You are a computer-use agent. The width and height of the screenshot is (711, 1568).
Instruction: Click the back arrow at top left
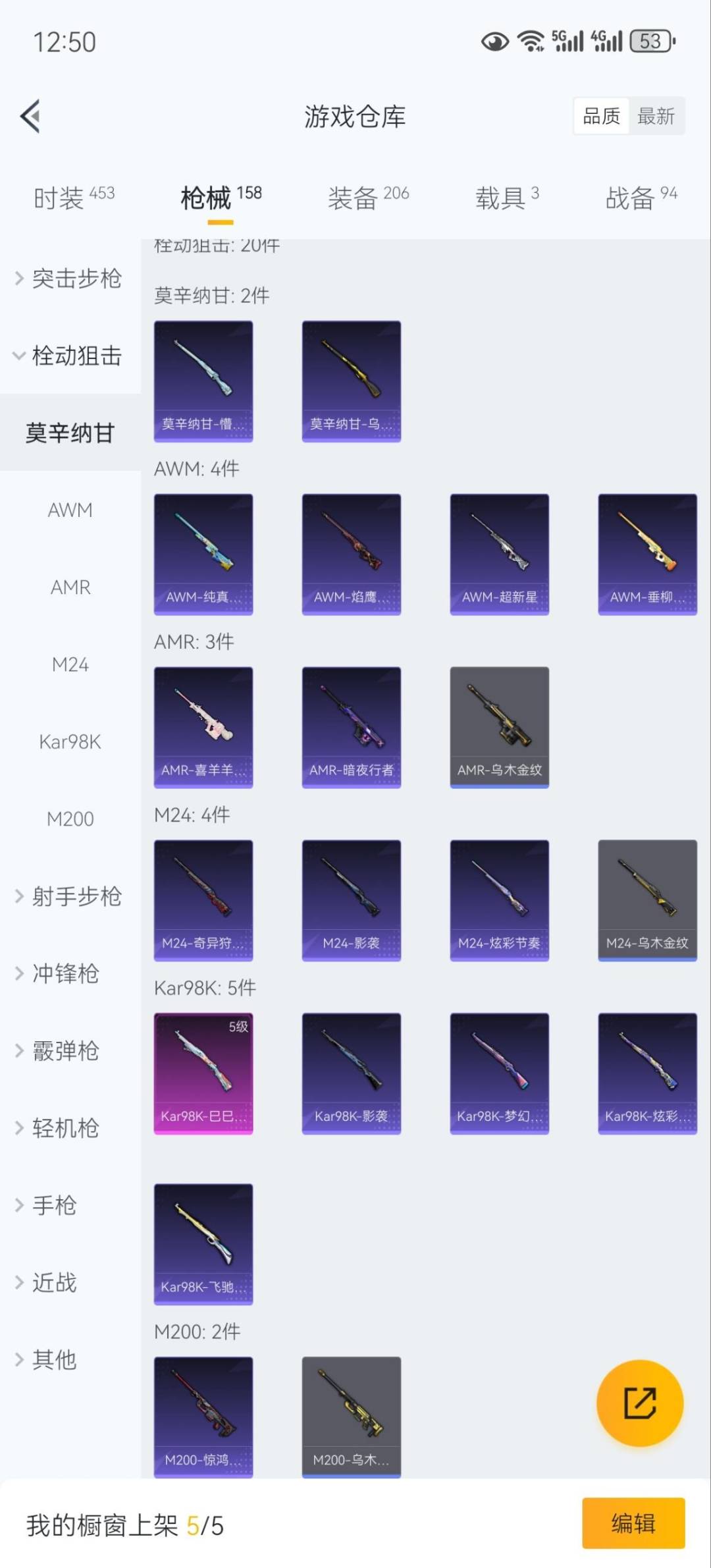point(29,116)
